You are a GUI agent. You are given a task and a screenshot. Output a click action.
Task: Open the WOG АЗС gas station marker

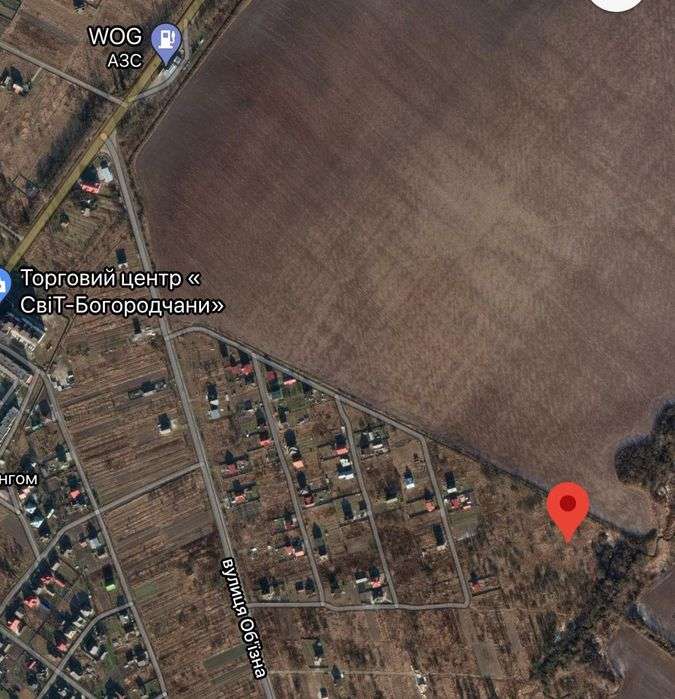165,40
